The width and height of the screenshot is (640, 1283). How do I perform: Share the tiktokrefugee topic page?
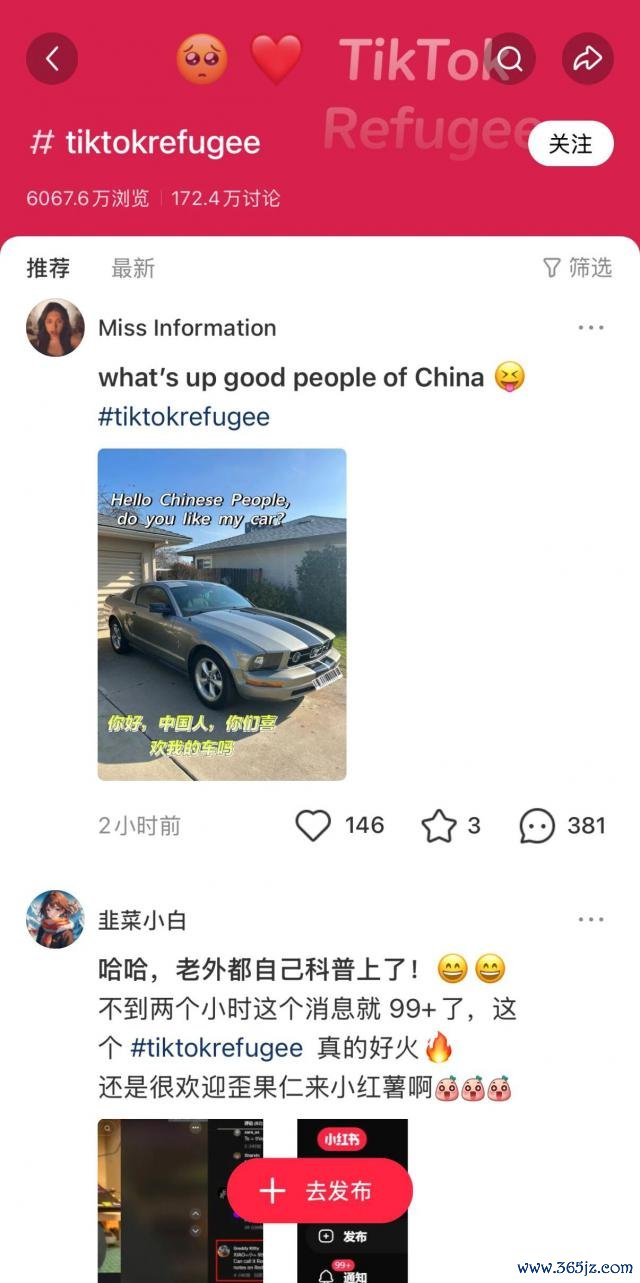click(587, 60)
